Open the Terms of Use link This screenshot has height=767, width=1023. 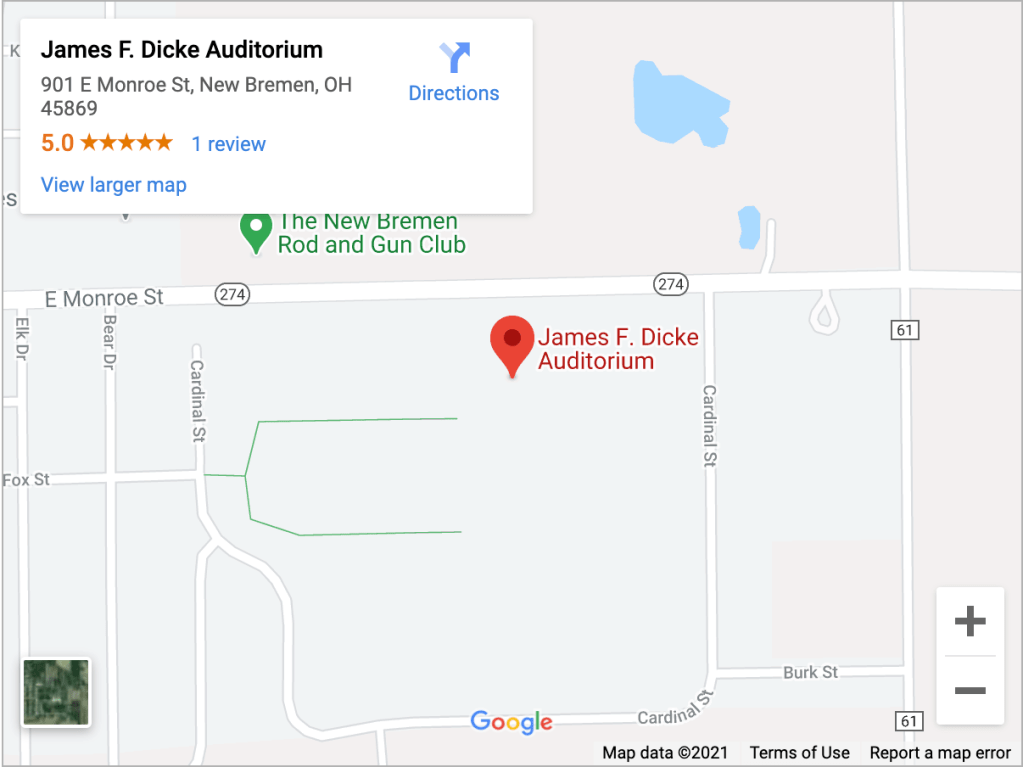click(799, 753)
